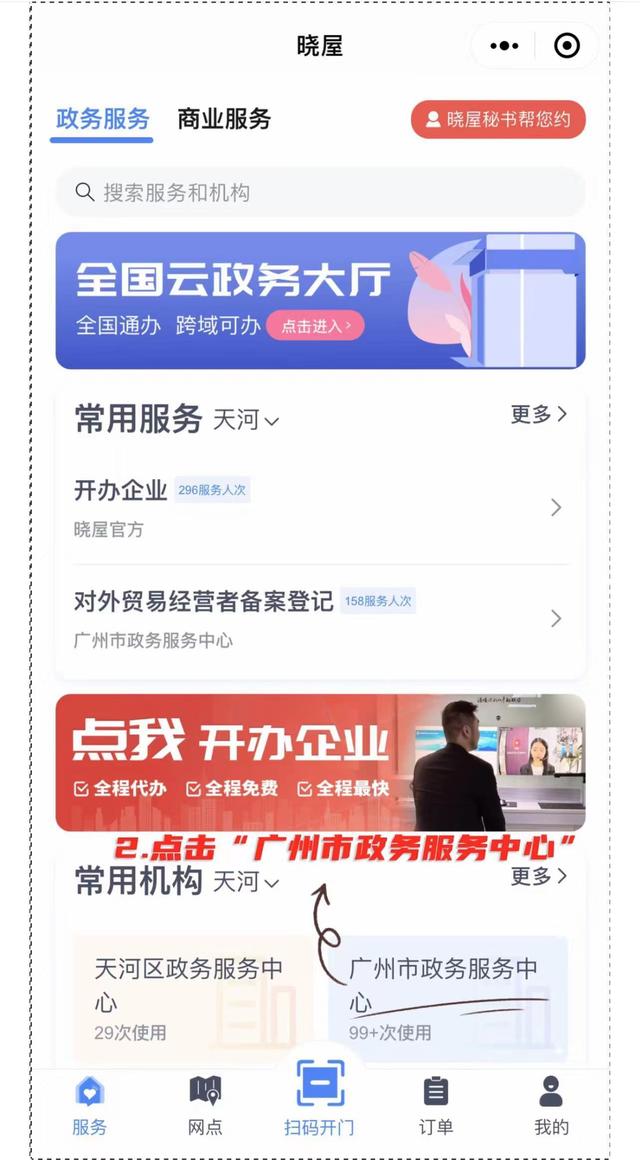Switch to the 订单 tab
The height and width of the screenshot is (1160, 640).
pyautogui.click(x=436, y=1106)
